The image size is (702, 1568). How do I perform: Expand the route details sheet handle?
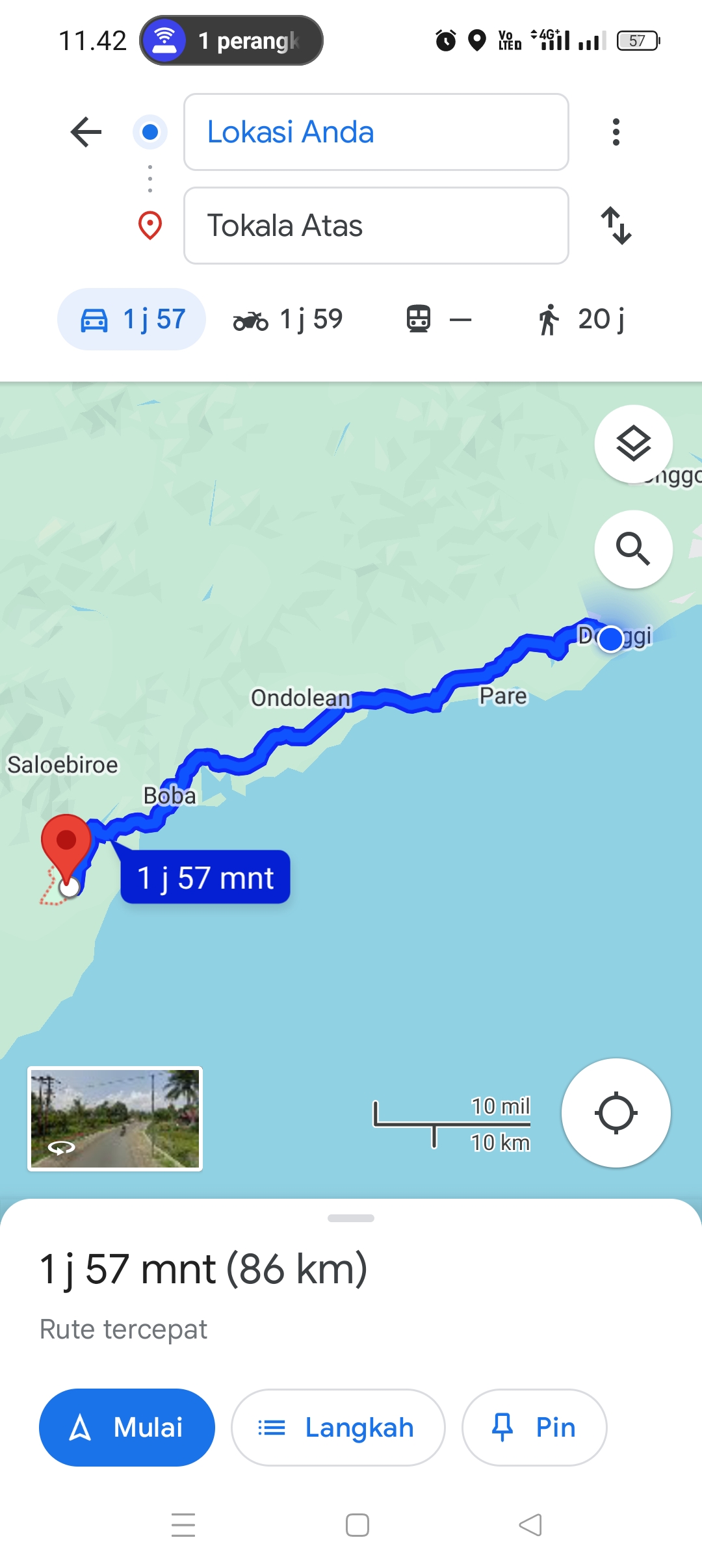(x=351, y=1218)
